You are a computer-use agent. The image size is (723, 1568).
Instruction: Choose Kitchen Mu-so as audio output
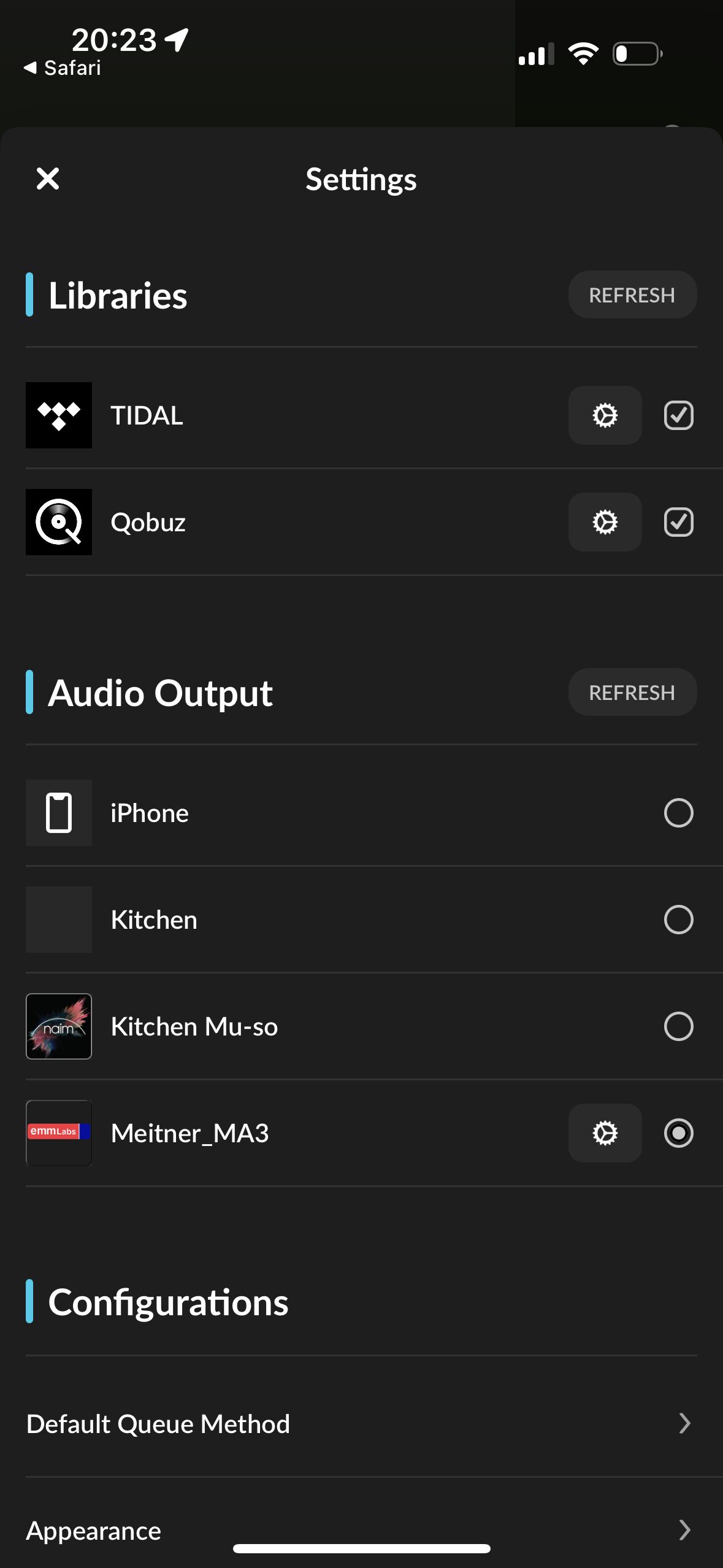[678, 1026]
